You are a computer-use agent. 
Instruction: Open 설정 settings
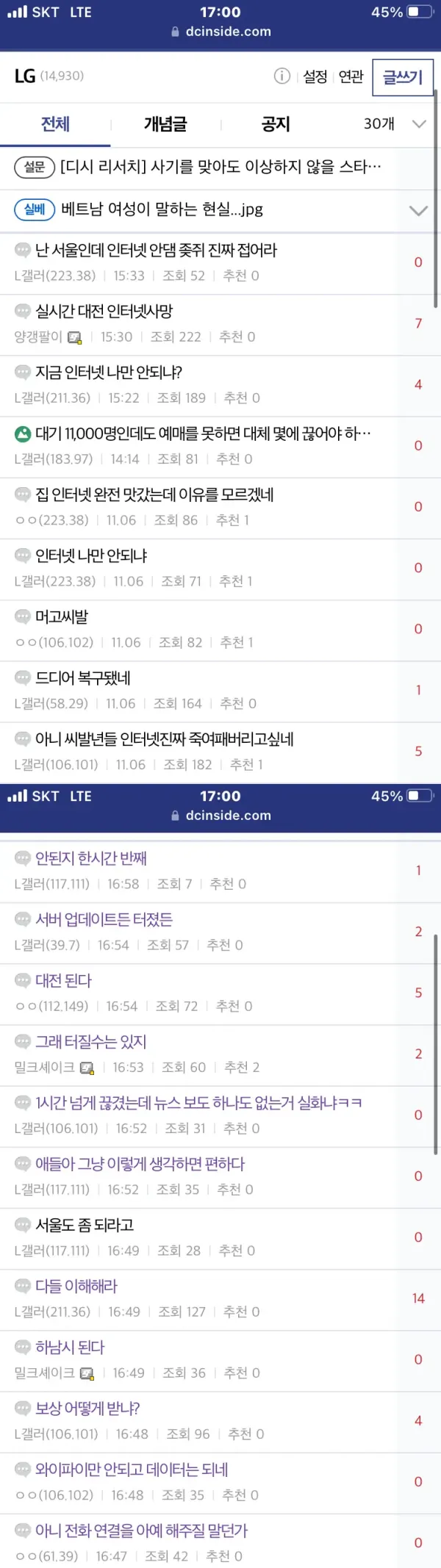click(x=315, y=76)
